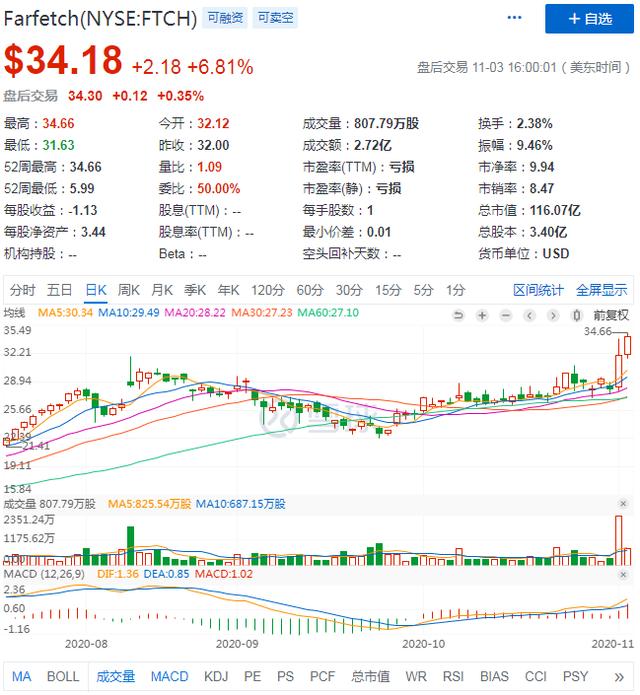This screenshot has width=640, height=695.
Task: Enter 全屏显示 fullscreen chart
Action: (602, 290)
